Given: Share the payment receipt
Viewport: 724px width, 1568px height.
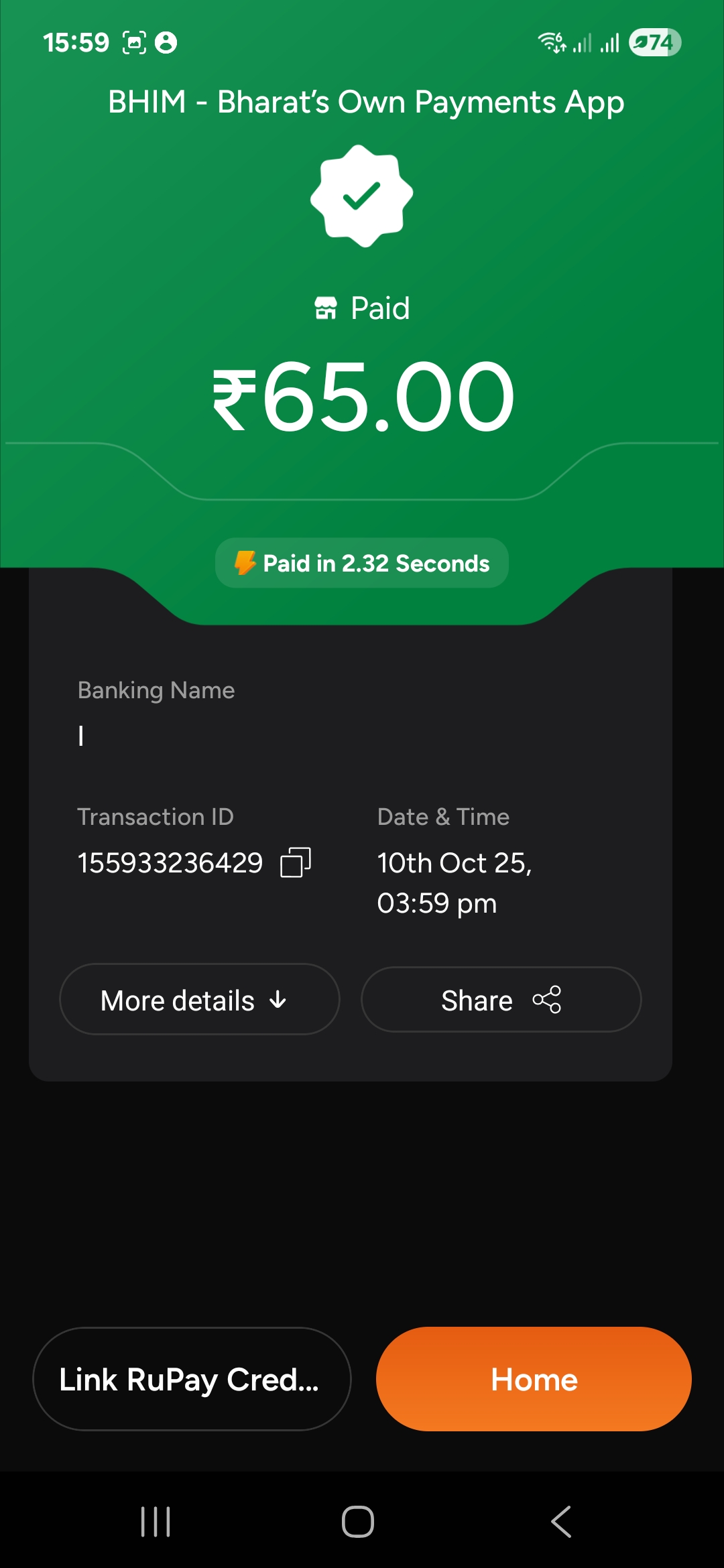Looking at the screenshot, I should 501,1000.
